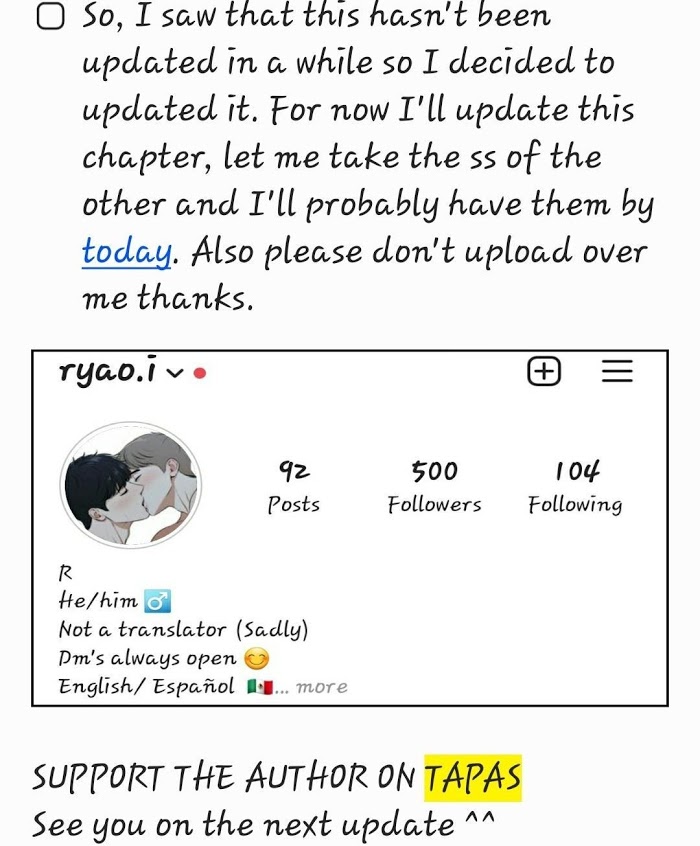The image size is (700, 846).
Task: Tick the checkbox beside the update note
Action: pyautogui.click(x=50, y=18)
